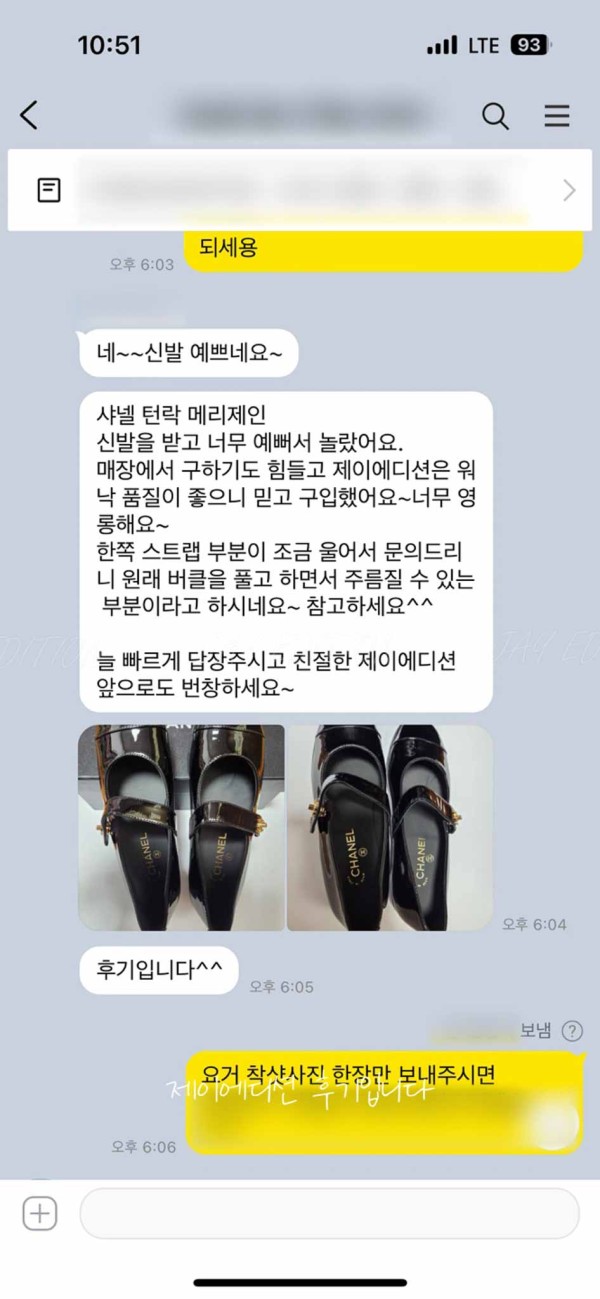Focus the message input field
Viewport: 600px width, 1299px height.
(x=329, y=1214)
